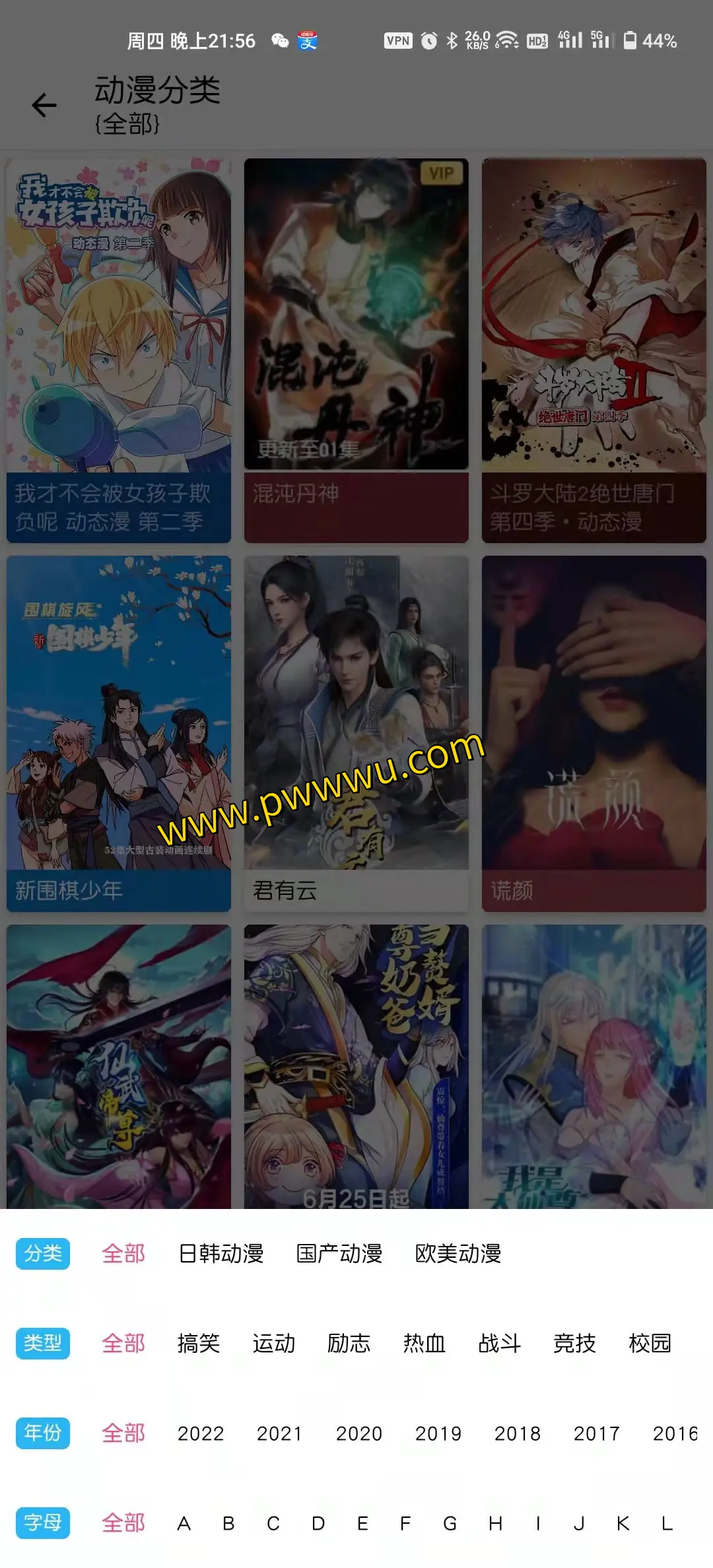
Task: Filter by year 2017
Action: 597,1433
